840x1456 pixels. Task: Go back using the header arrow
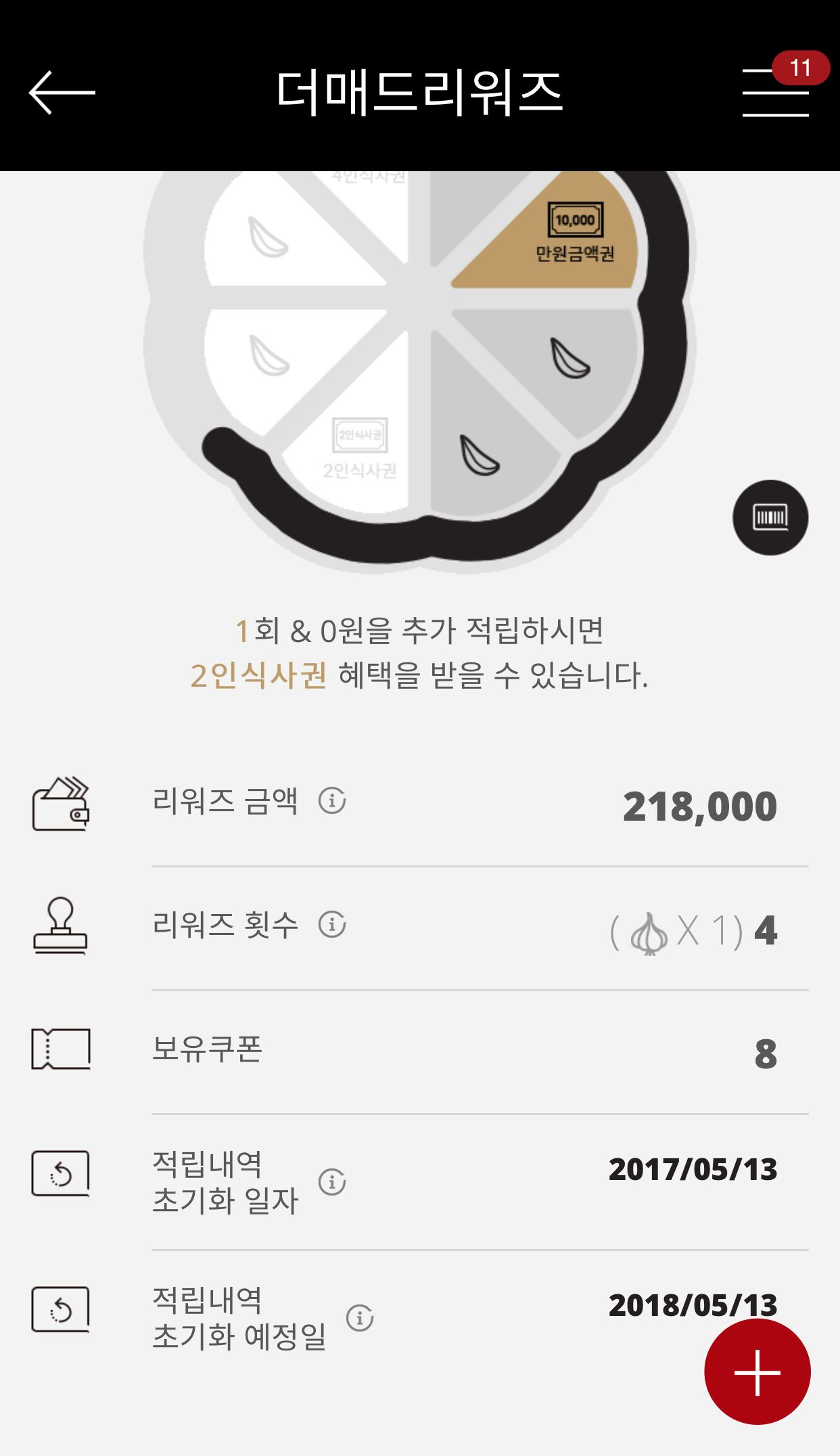(62, 93)
